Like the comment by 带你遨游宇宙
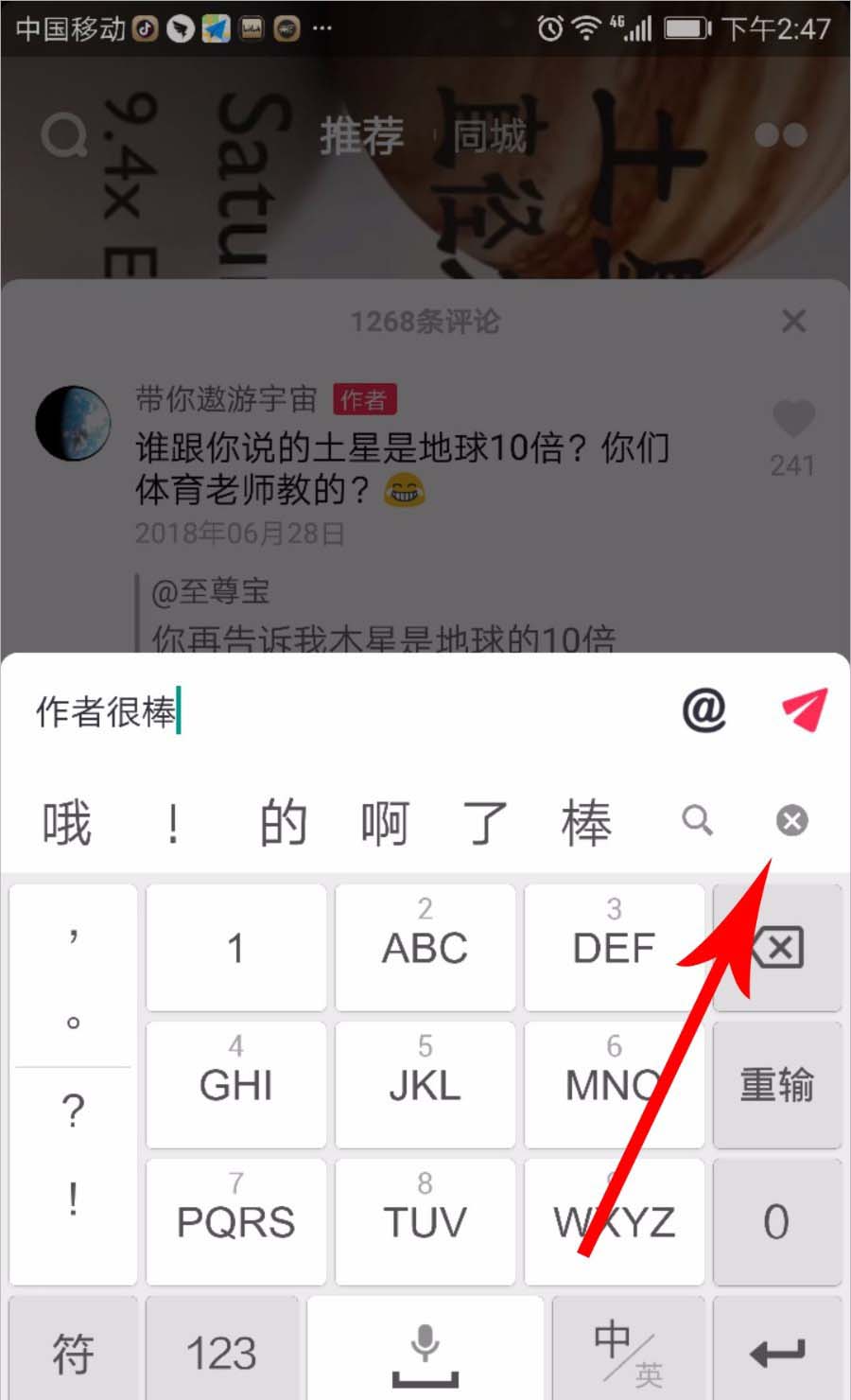 792,419
